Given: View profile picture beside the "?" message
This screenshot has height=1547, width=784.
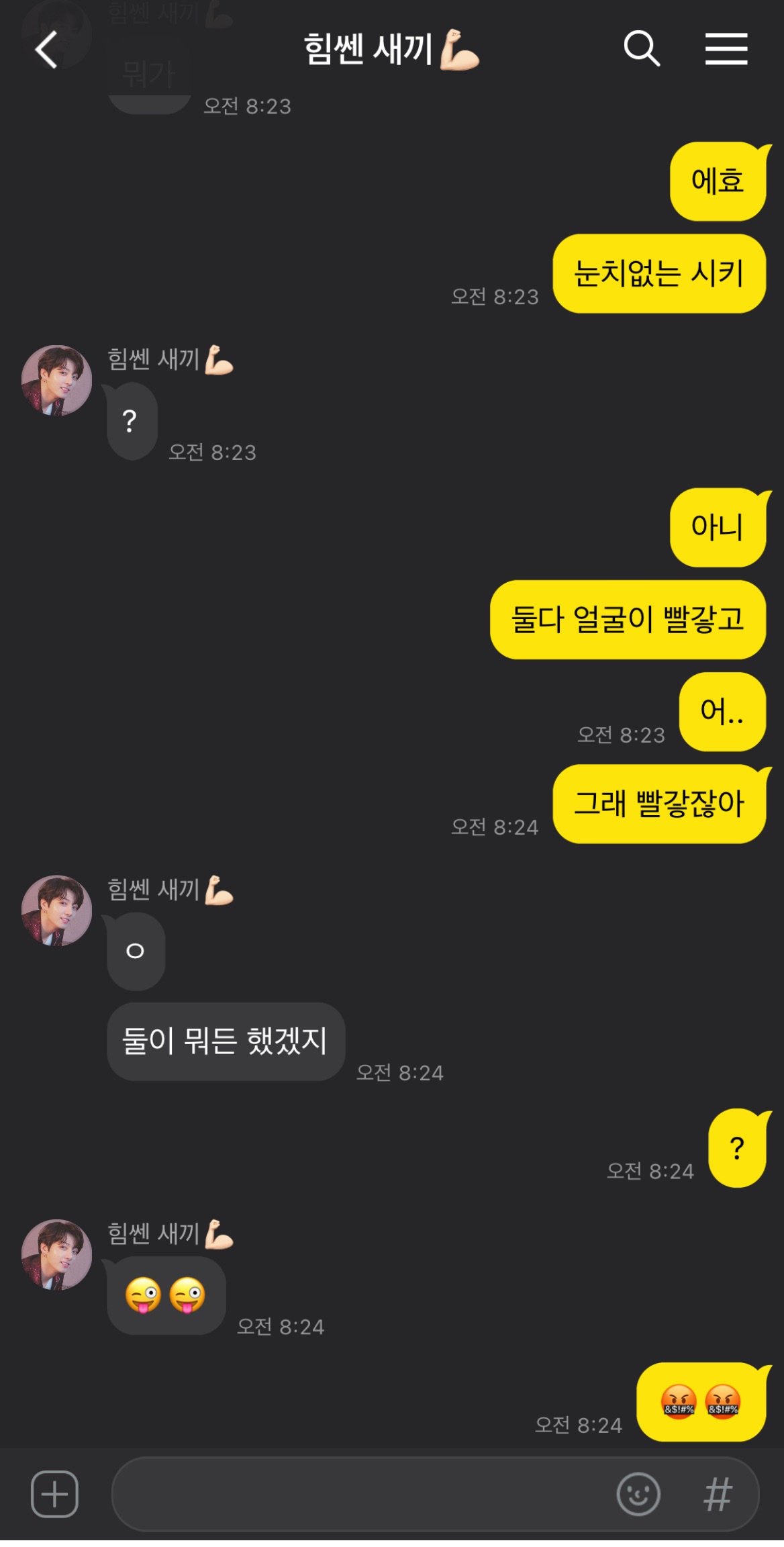Looking at the screenshot, I should pos(56,380).
